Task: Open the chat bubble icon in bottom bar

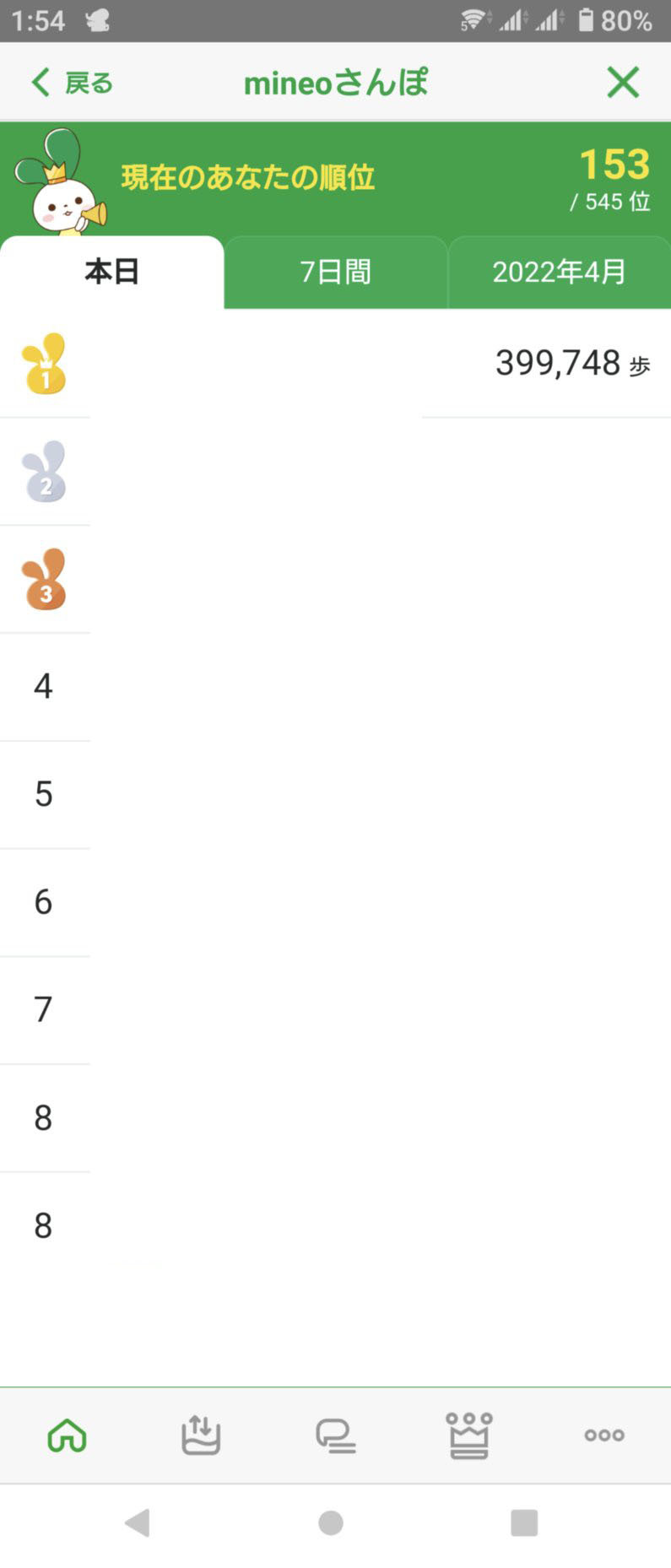Action: pyautogui.click(x=335, y=1436)
